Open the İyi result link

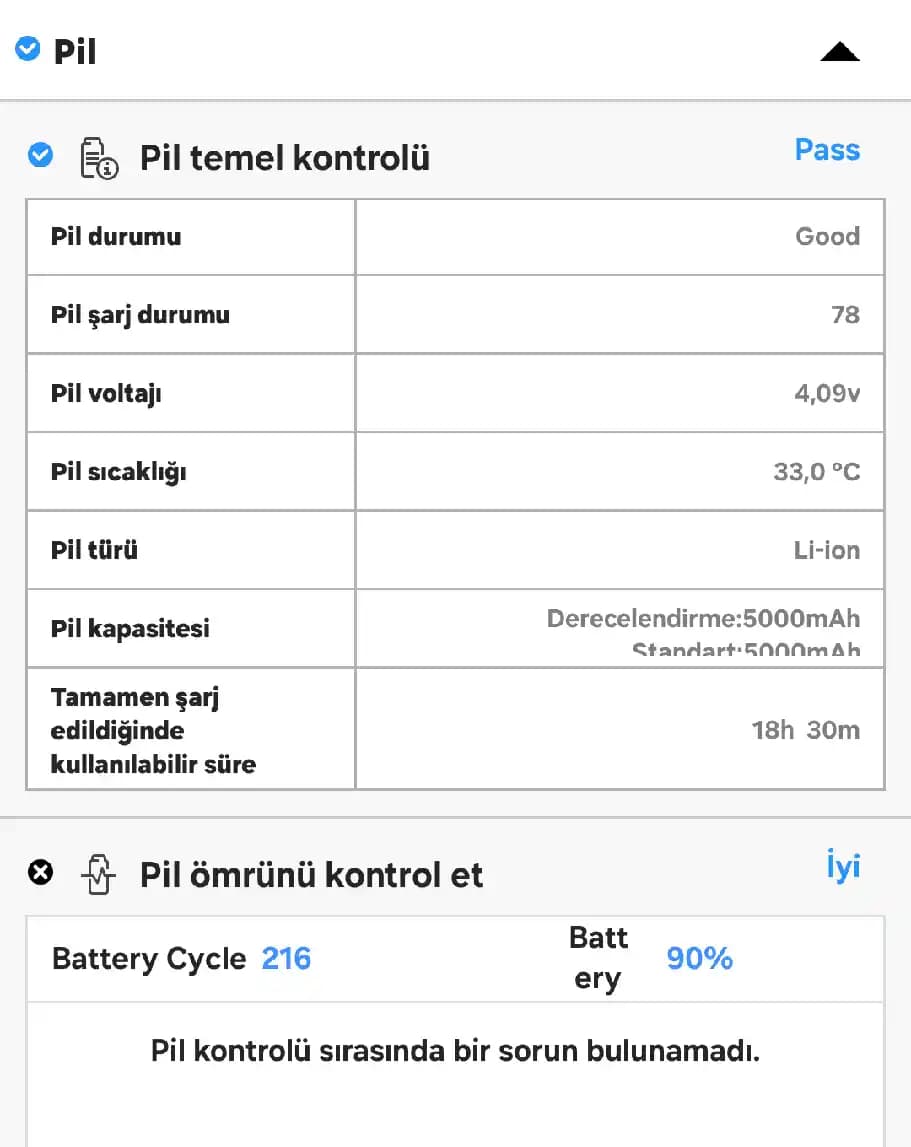(842, 867)
